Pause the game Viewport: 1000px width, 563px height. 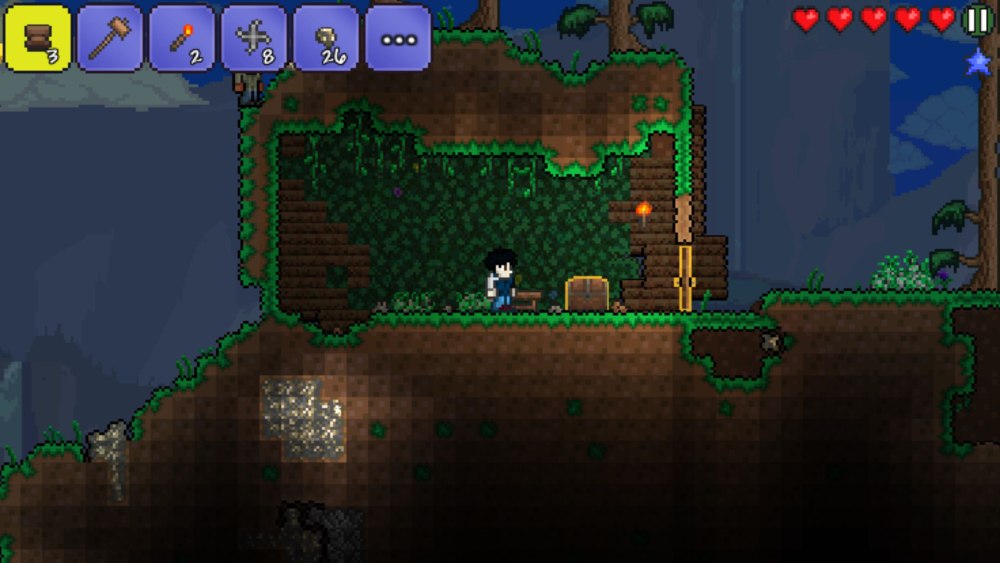click(977, 19)
